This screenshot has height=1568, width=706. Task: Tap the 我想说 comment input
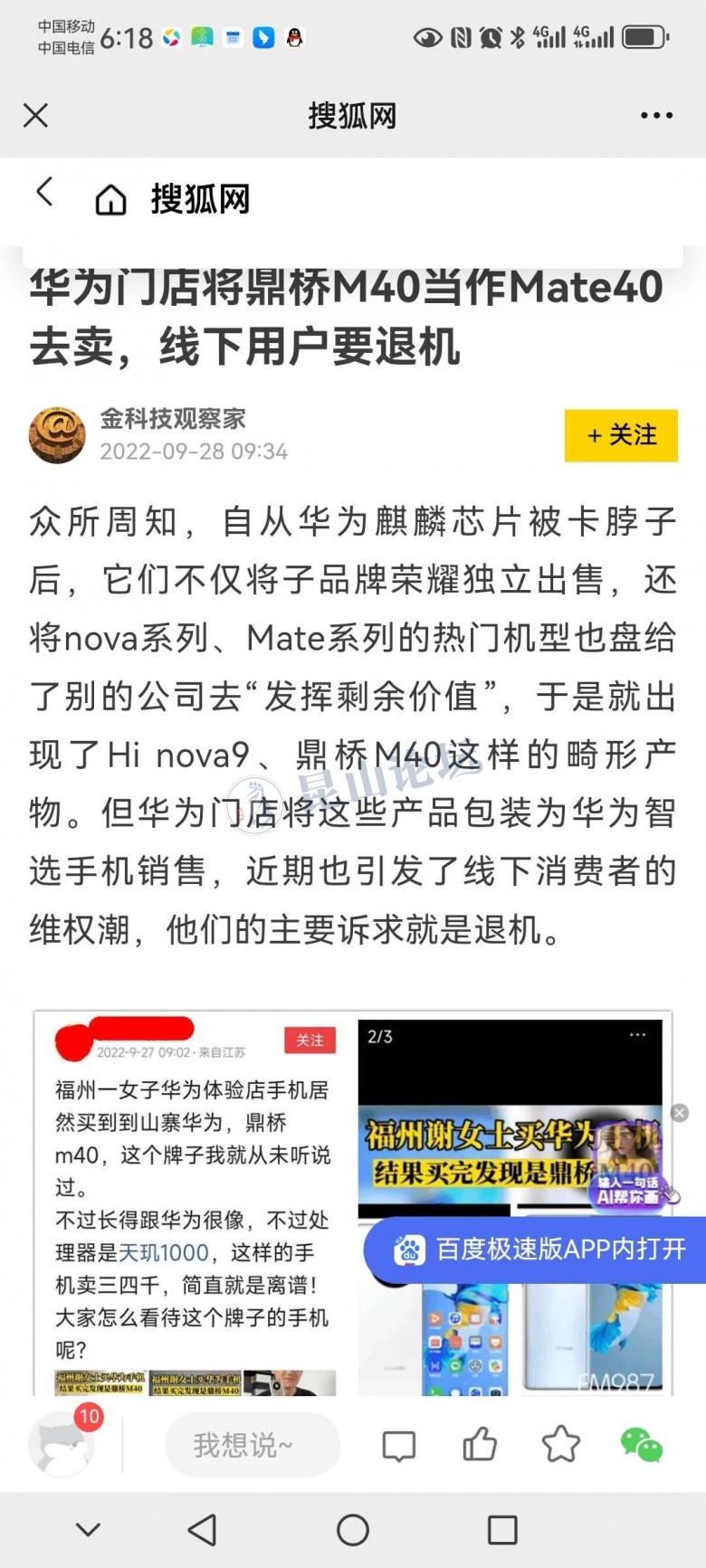coord(252,1445)
